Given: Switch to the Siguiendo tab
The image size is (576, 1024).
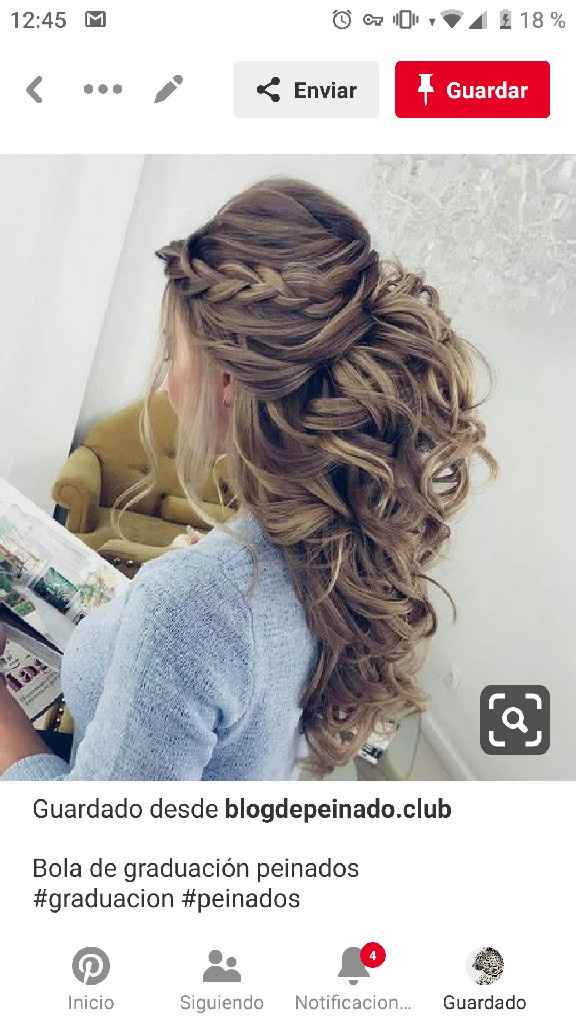Looking at the screenshot, I should point(222,978).
